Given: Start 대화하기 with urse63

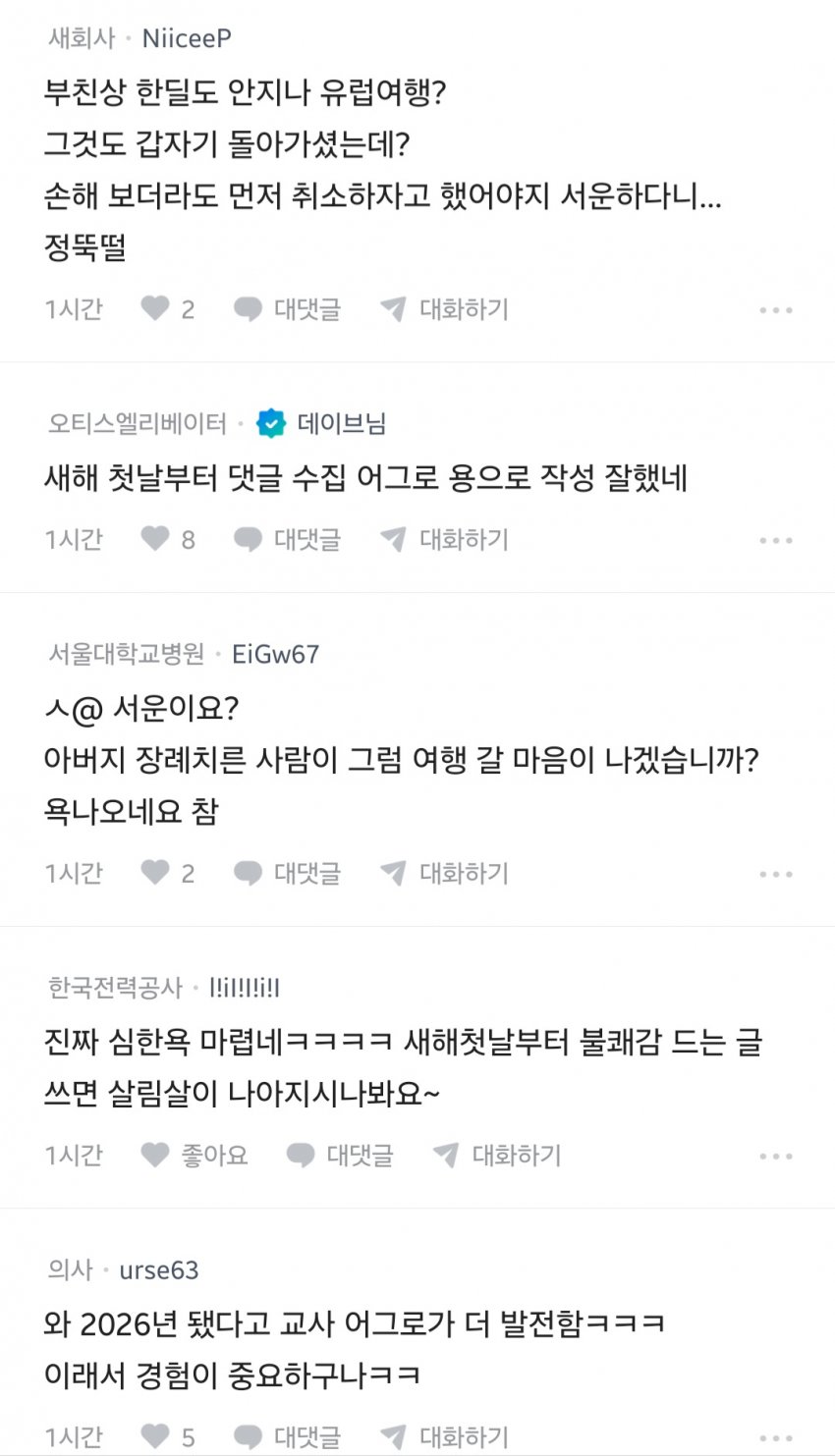Looking at the screenshot, I should [x=445, y=1436].
